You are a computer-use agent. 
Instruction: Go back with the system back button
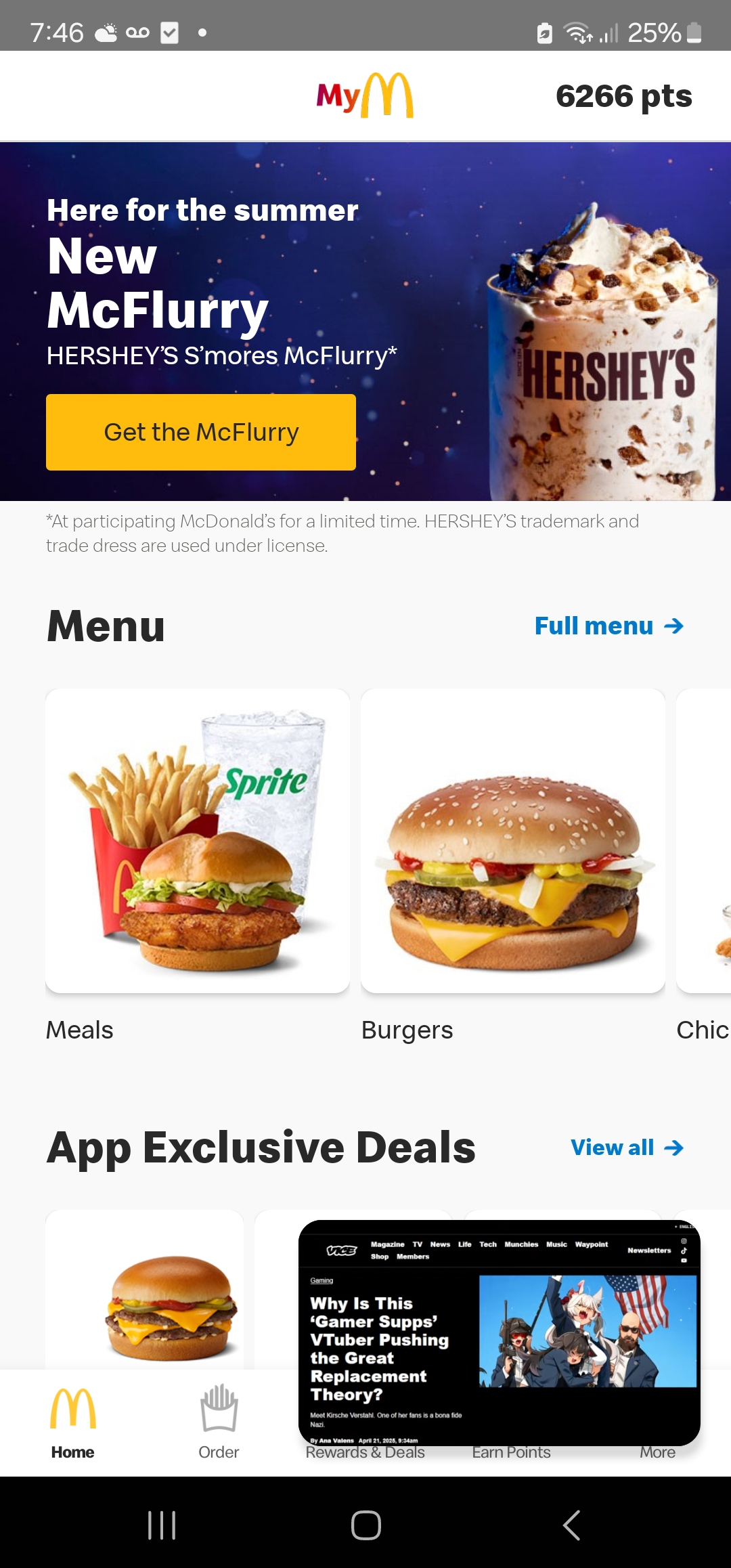[571, 1525]
